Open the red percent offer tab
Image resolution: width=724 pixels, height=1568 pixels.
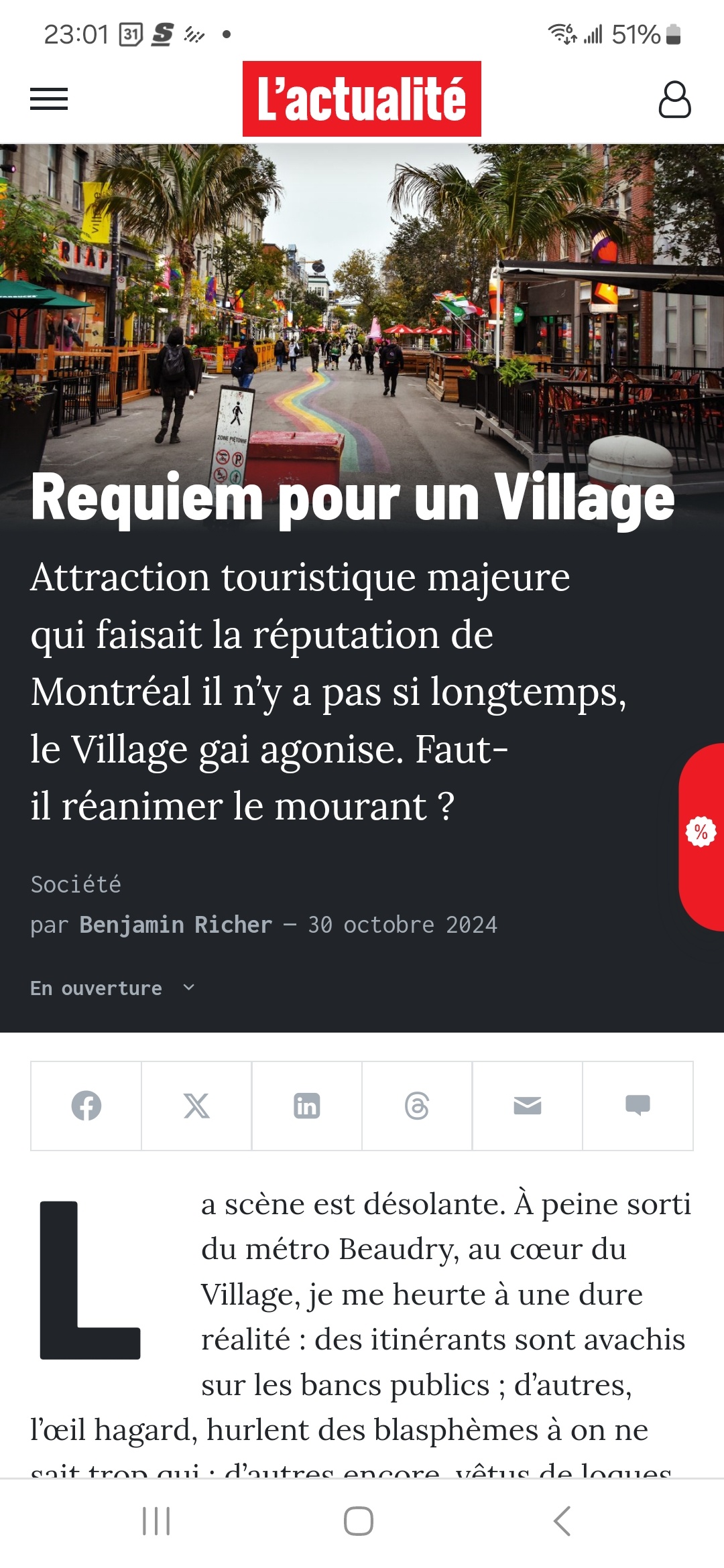pyautogui.click(x=701, y=836)
